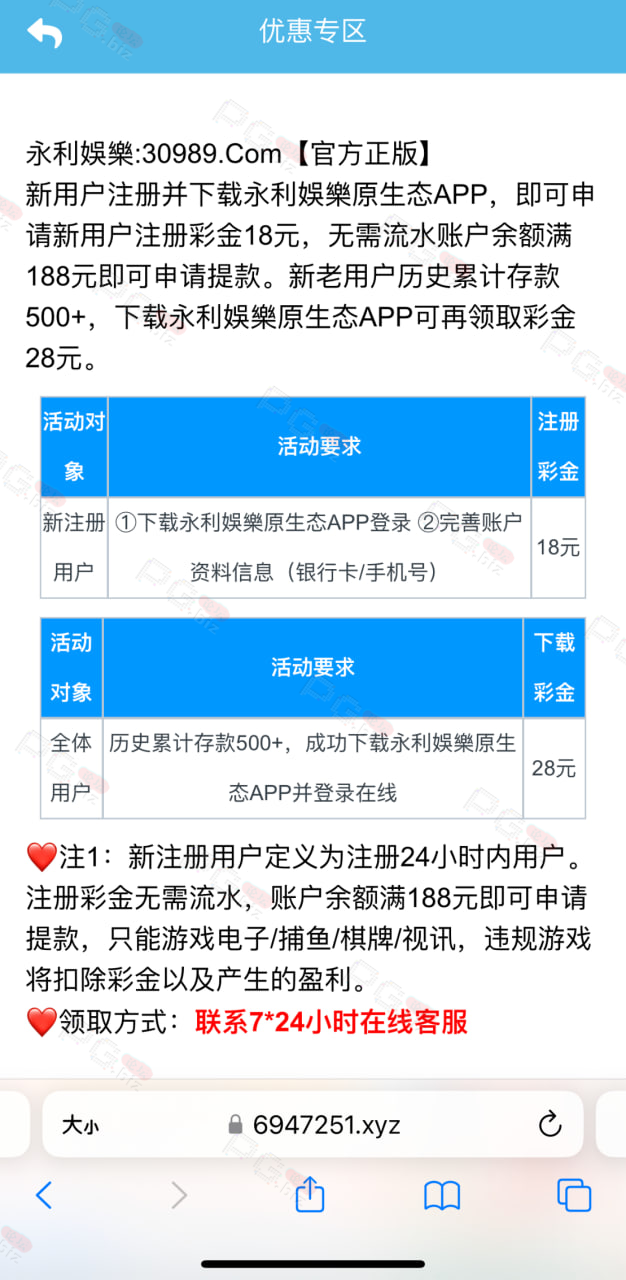The image size is (626, 1280).
Task: Open the page size 大小 menu
Action: coord(80,1125)
